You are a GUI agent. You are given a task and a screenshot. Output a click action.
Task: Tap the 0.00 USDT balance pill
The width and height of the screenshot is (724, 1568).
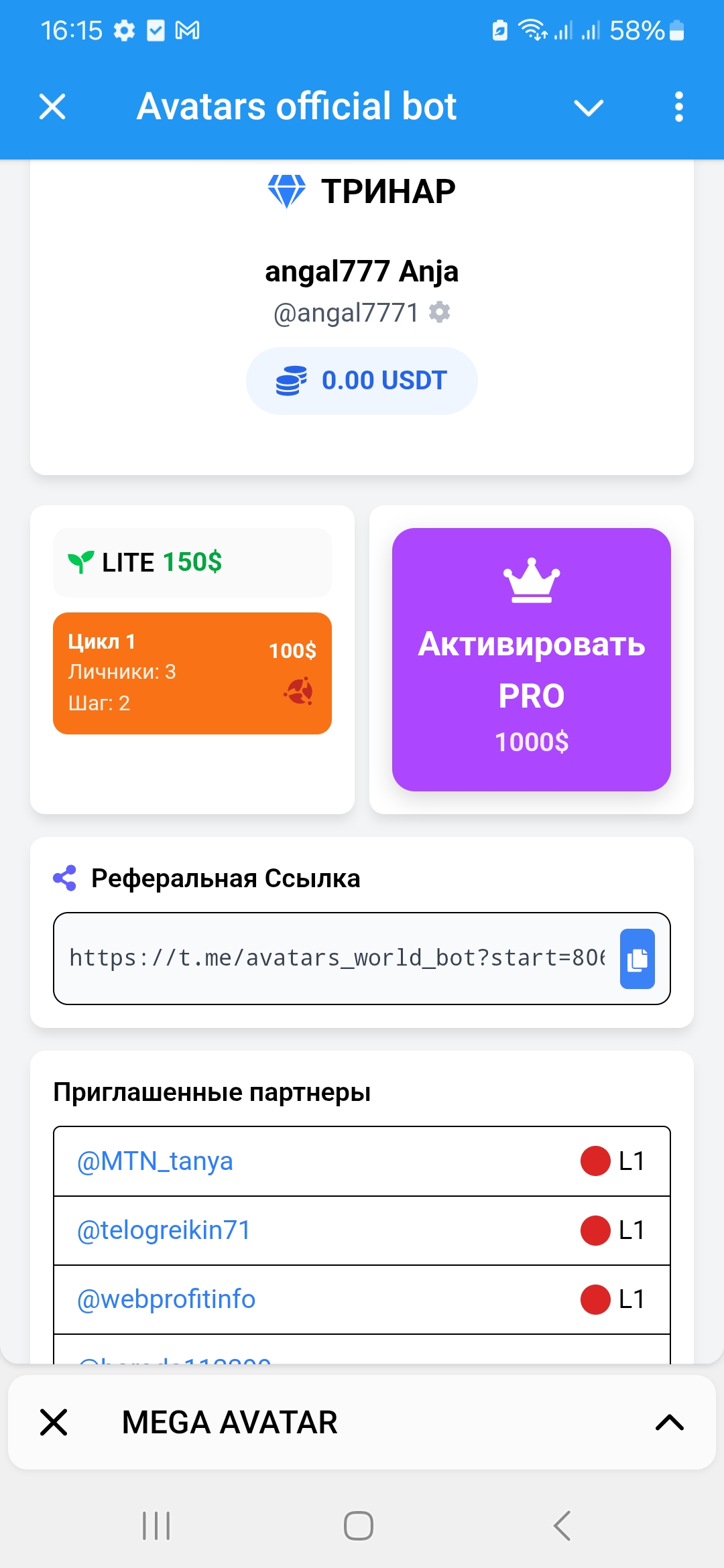coord(361,381)
